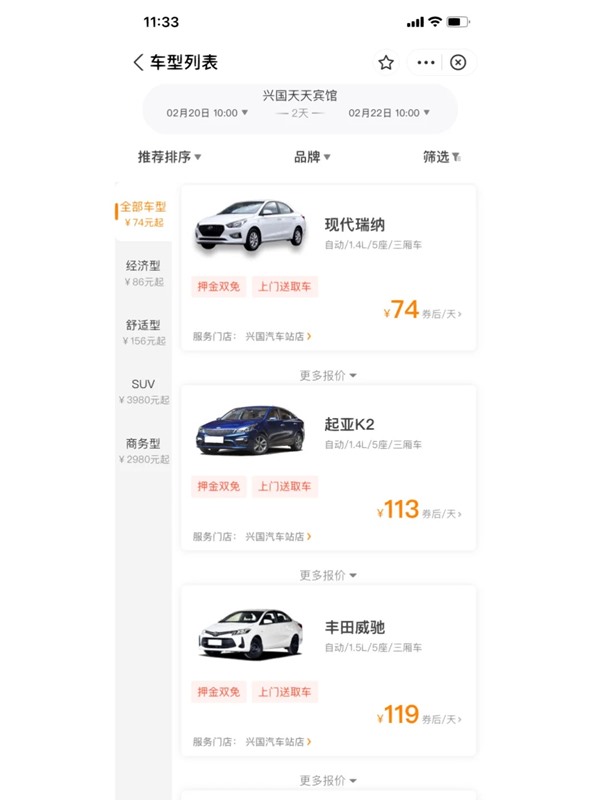The height and width of the screenshot is (800, 600).
Task: Expand 更多报价 under 丰田威驰
Action: click(328, 780)
